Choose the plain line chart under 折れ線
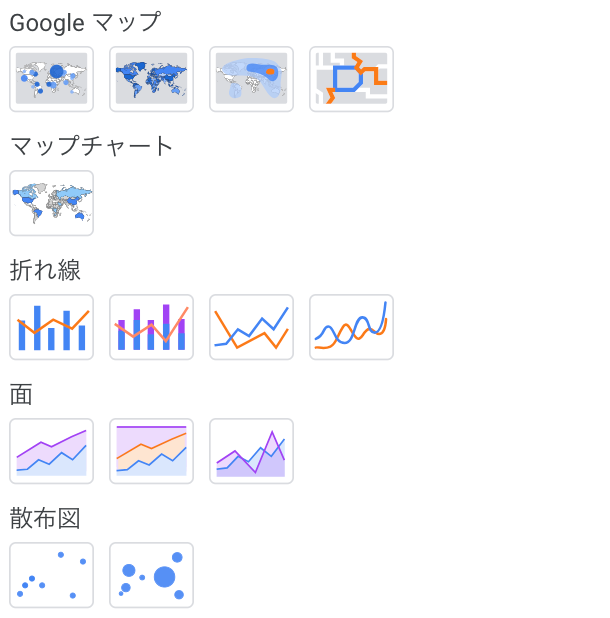The image size is (610, 618). pos(251,327)
